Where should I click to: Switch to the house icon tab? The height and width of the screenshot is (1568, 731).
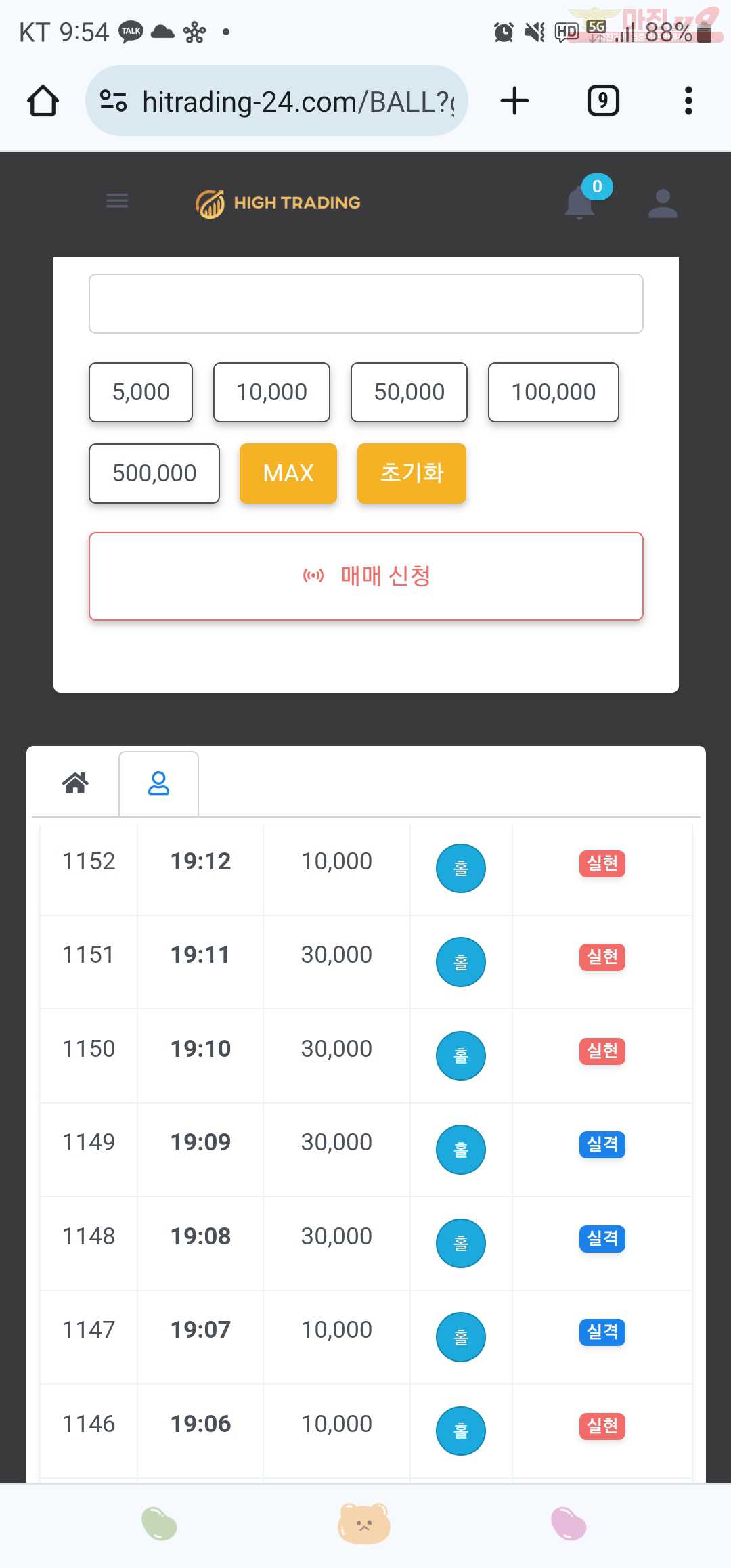[x=75, y=783]
